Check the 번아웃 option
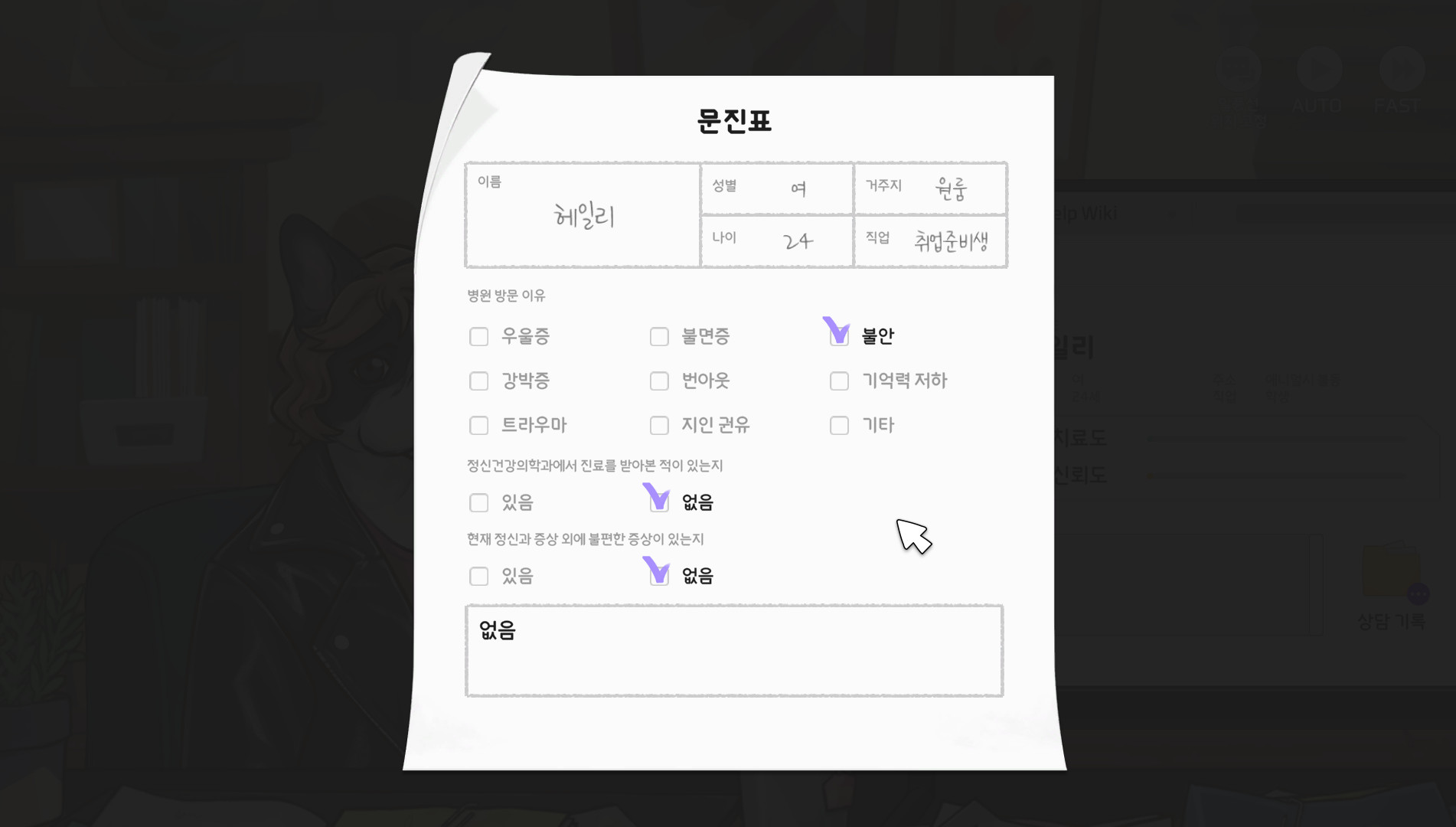Viewport: 1456px width, 827px height. tap(659, 381)
